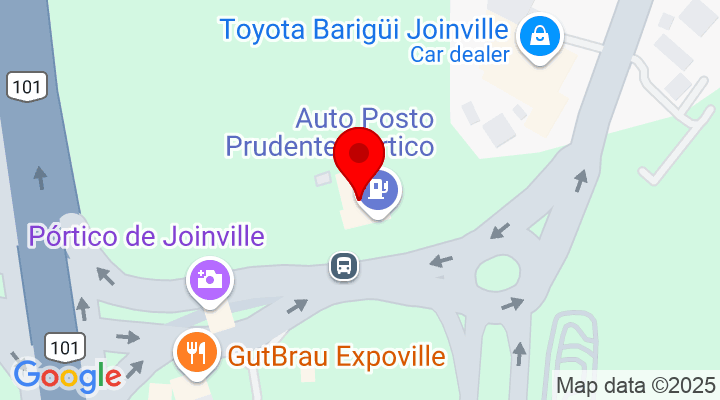Open the Toyota Barigüi Joinville car dealer marker
The image size is (720, 400).
pyautogui.click(x=540, y=37)
